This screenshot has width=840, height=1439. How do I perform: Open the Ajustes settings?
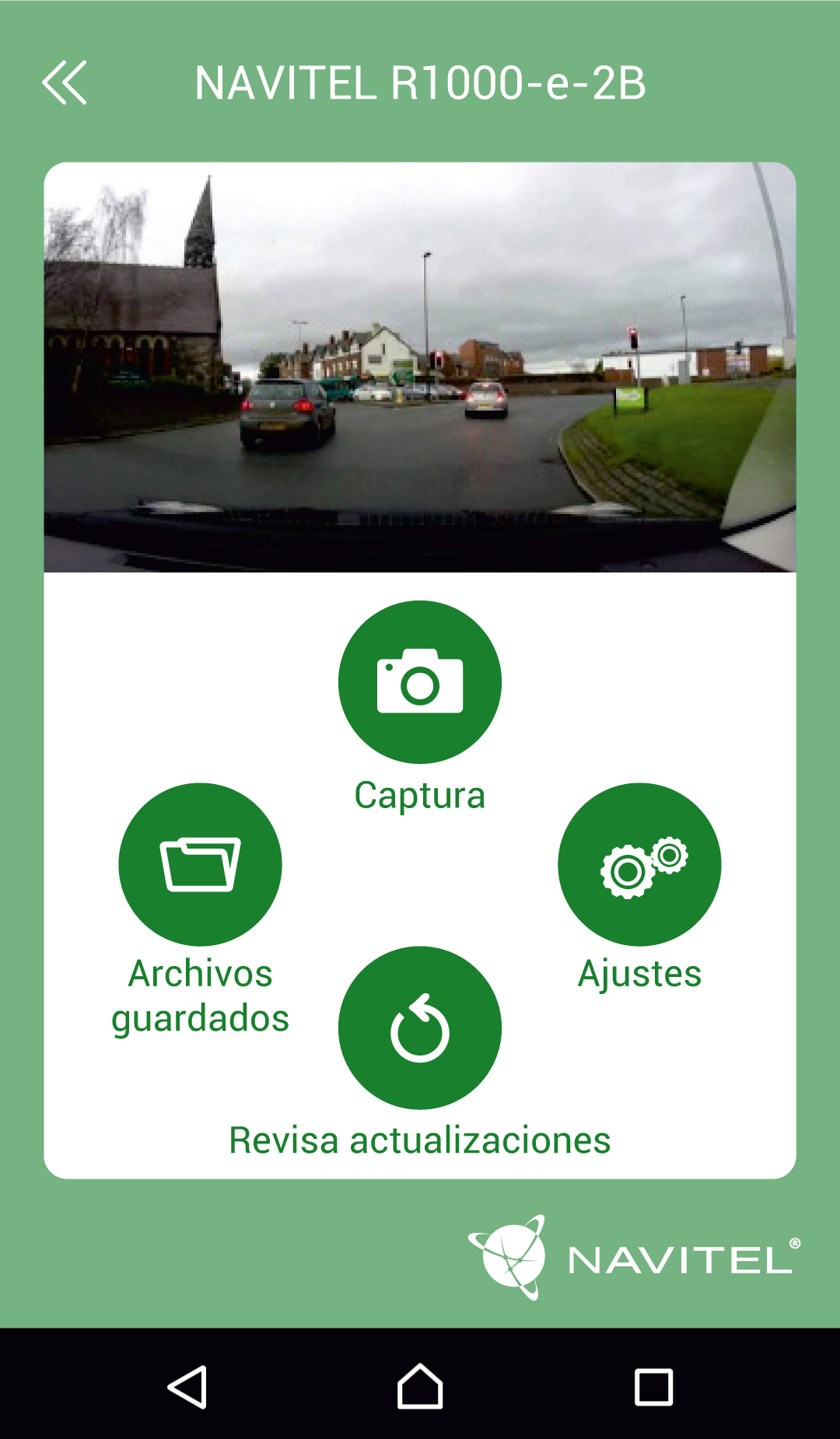click(639, 864)
